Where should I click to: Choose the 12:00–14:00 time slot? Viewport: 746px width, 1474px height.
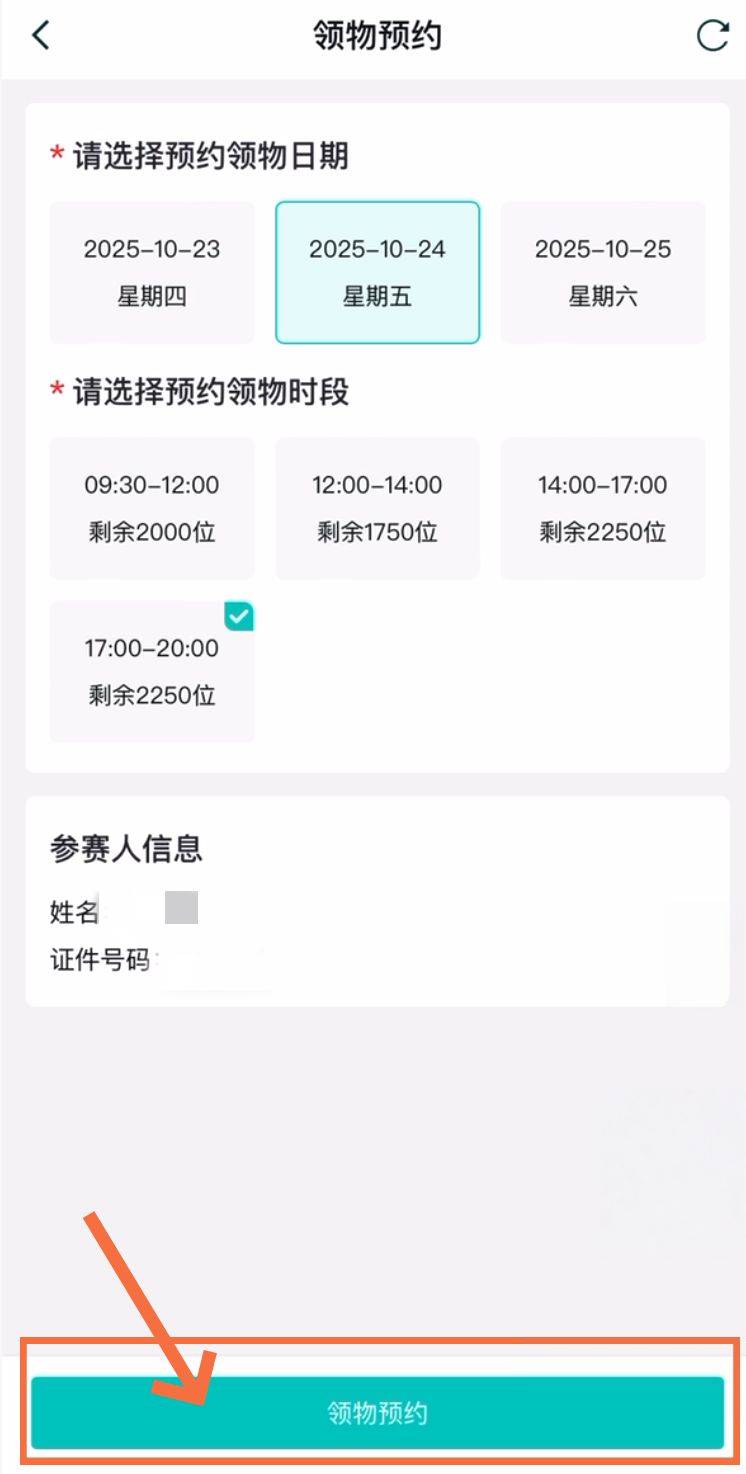(377, 507)
